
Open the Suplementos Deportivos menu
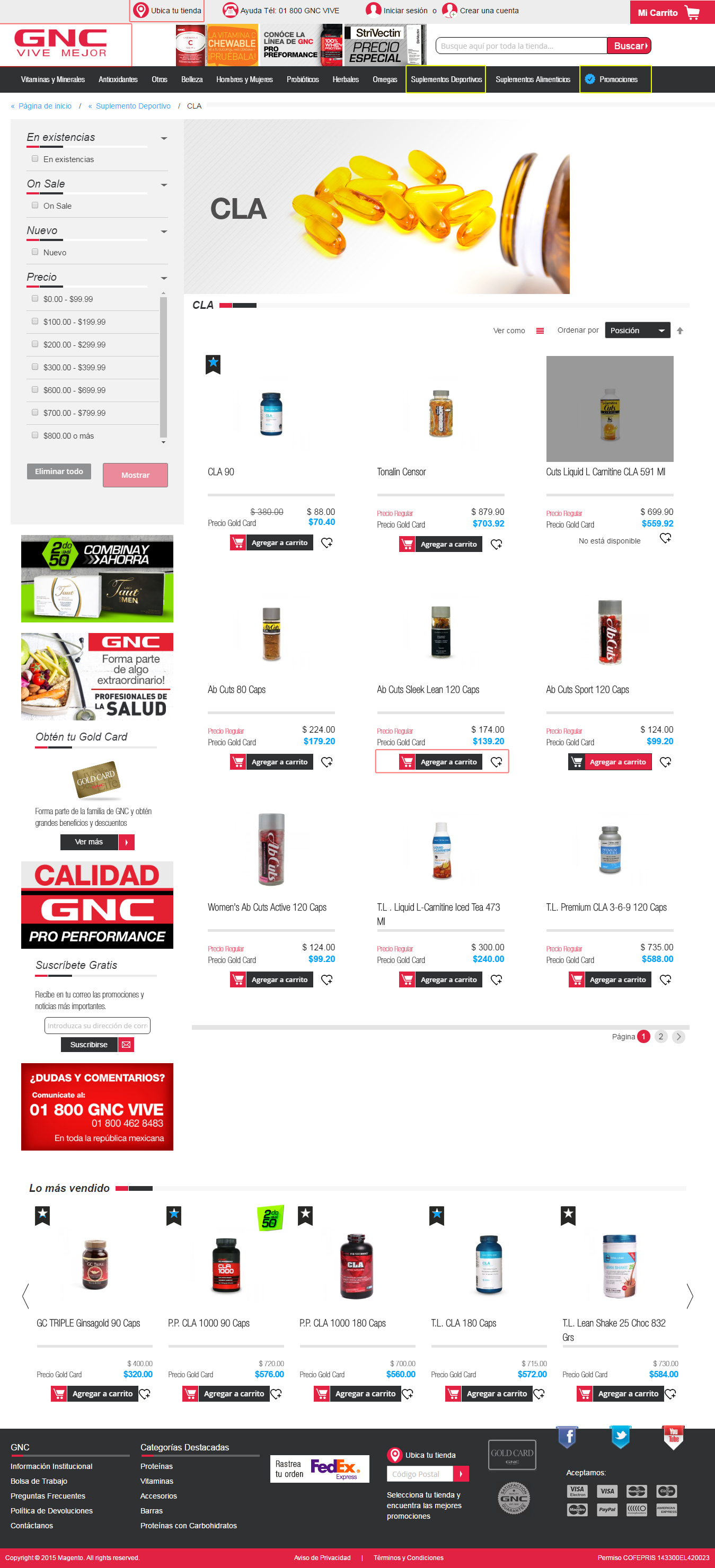445,80
